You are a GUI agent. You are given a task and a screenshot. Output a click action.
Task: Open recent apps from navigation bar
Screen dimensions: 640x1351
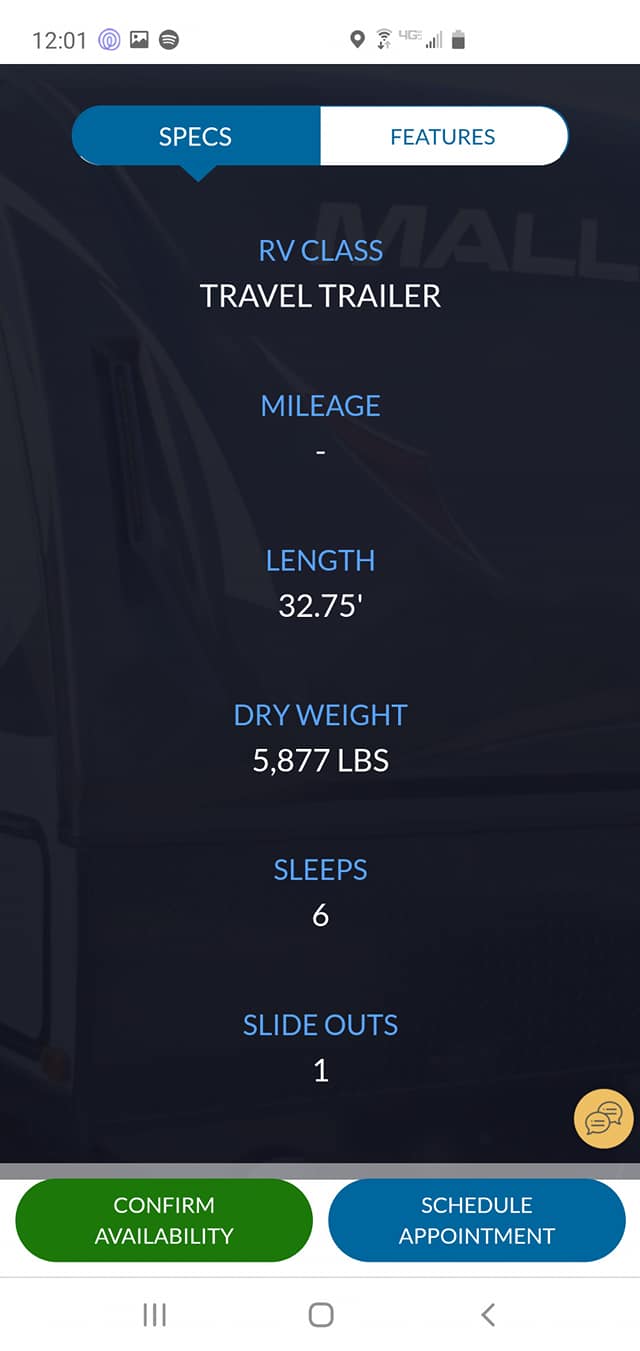[x=154, y=1314]
